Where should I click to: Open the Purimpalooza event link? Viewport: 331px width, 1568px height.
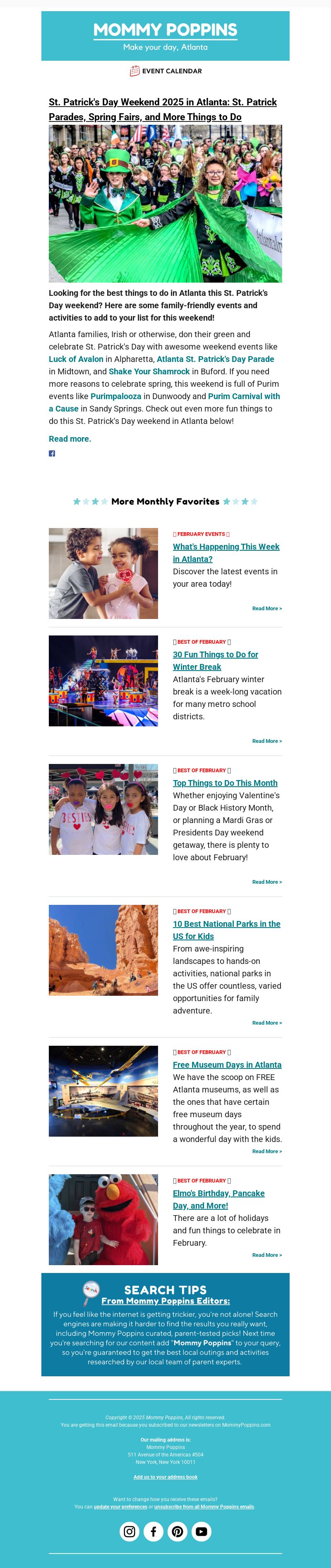[116, 396]
